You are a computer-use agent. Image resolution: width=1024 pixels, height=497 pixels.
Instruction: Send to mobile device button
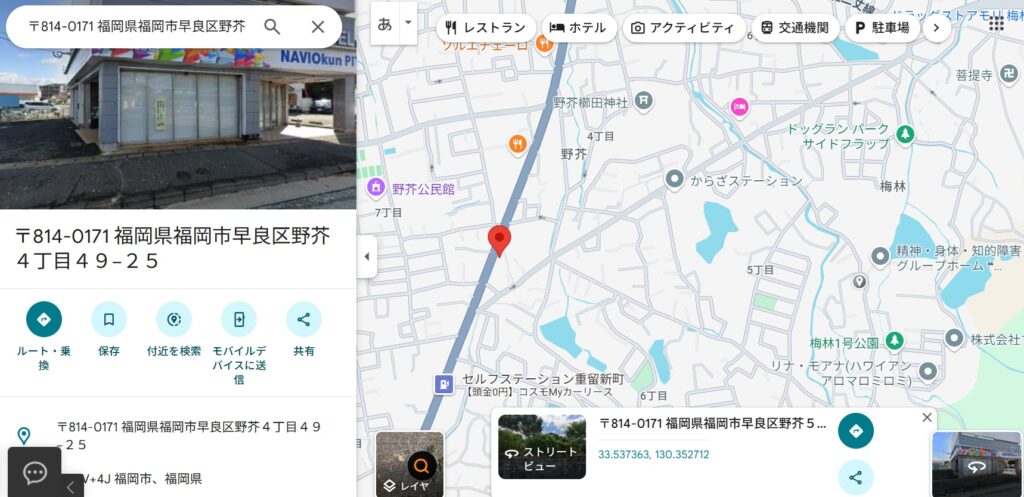pos(239,320)
